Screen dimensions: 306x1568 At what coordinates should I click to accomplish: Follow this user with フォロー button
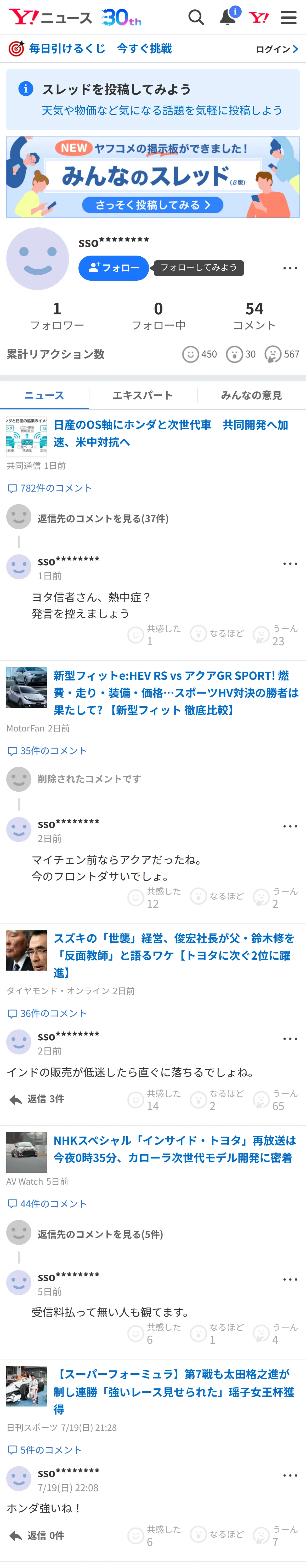tap(114, 268)
